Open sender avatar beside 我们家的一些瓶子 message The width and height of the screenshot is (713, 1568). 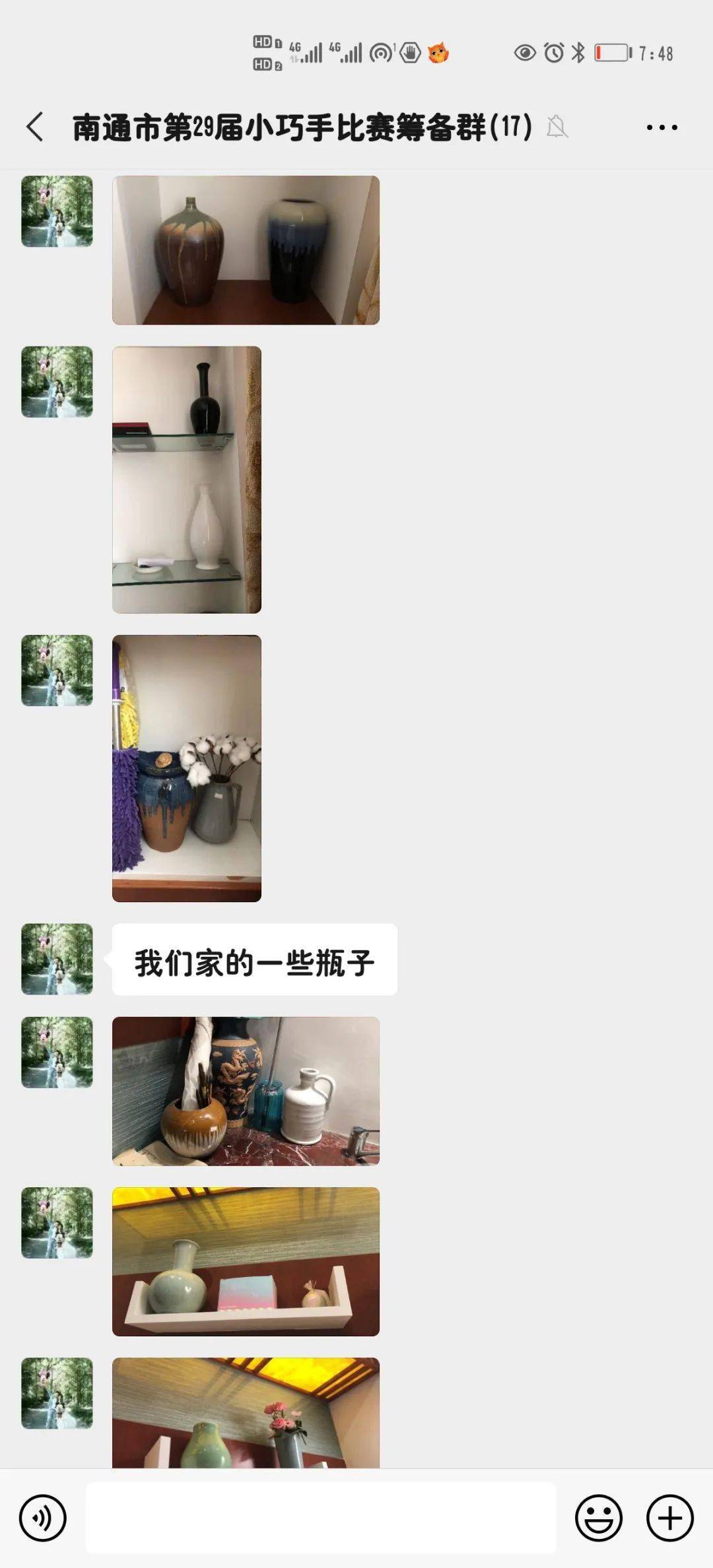click(x=57, y=959)
